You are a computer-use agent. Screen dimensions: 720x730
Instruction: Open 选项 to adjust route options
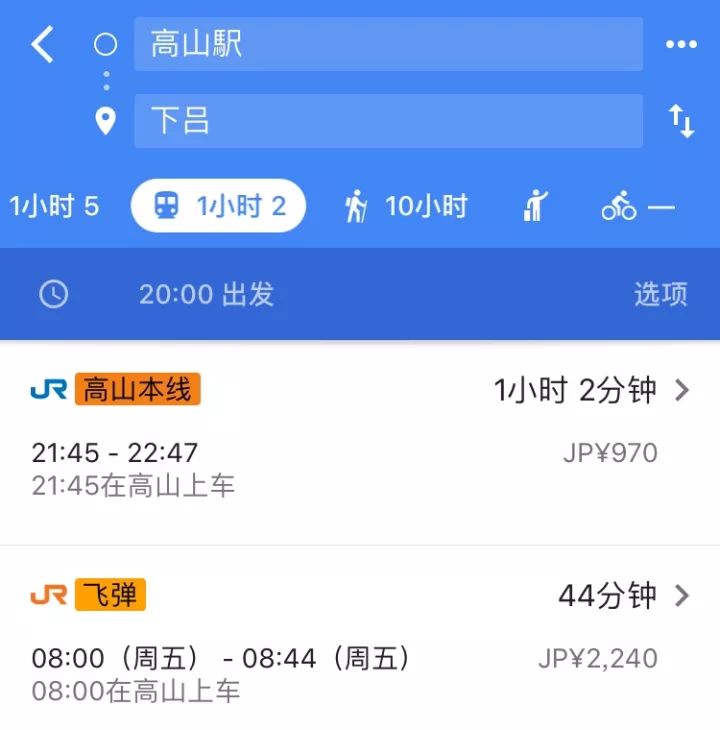coord(660,294)
